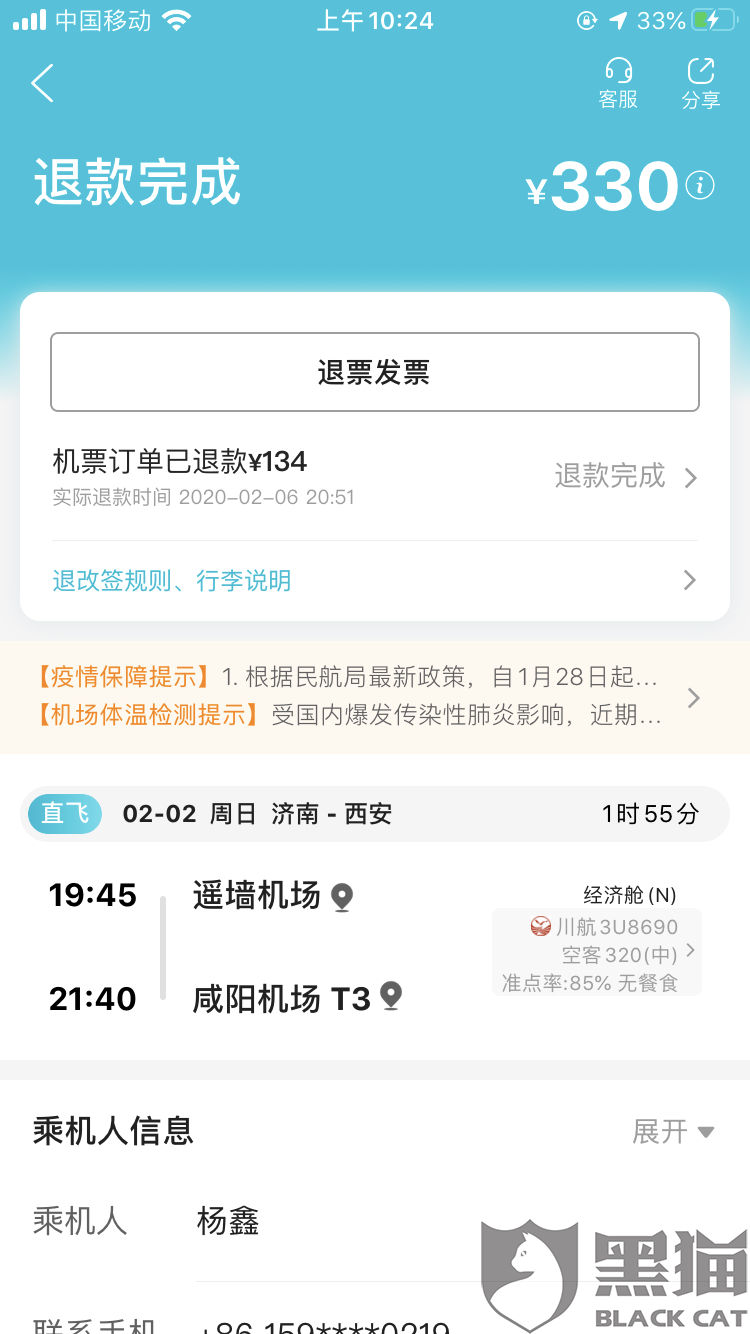The image size is (750, 1334).
Task: Open the 退款完成 refund details row
Action: click(375, 477)
